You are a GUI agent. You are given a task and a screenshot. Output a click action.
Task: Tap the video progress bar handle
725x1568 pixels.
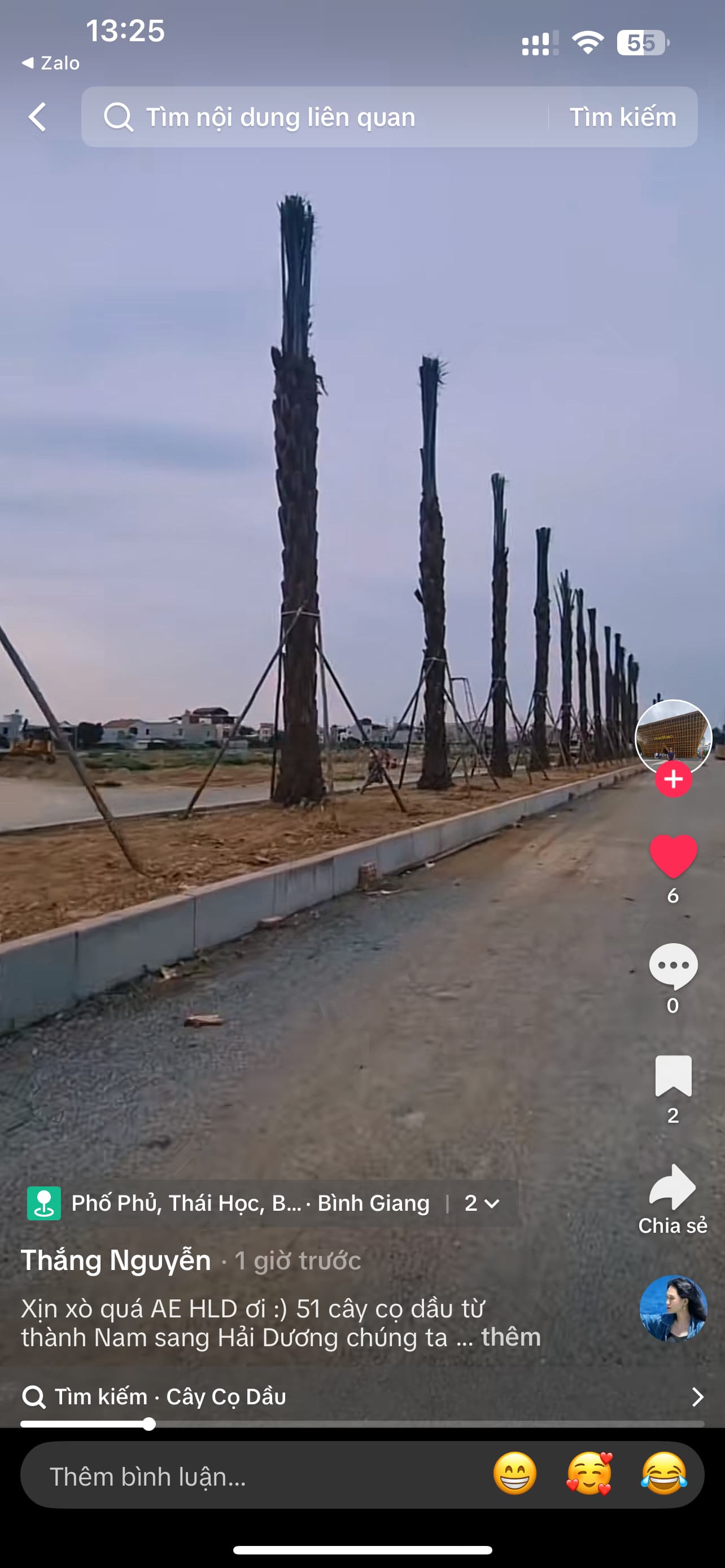click(x=149, y=1424)
